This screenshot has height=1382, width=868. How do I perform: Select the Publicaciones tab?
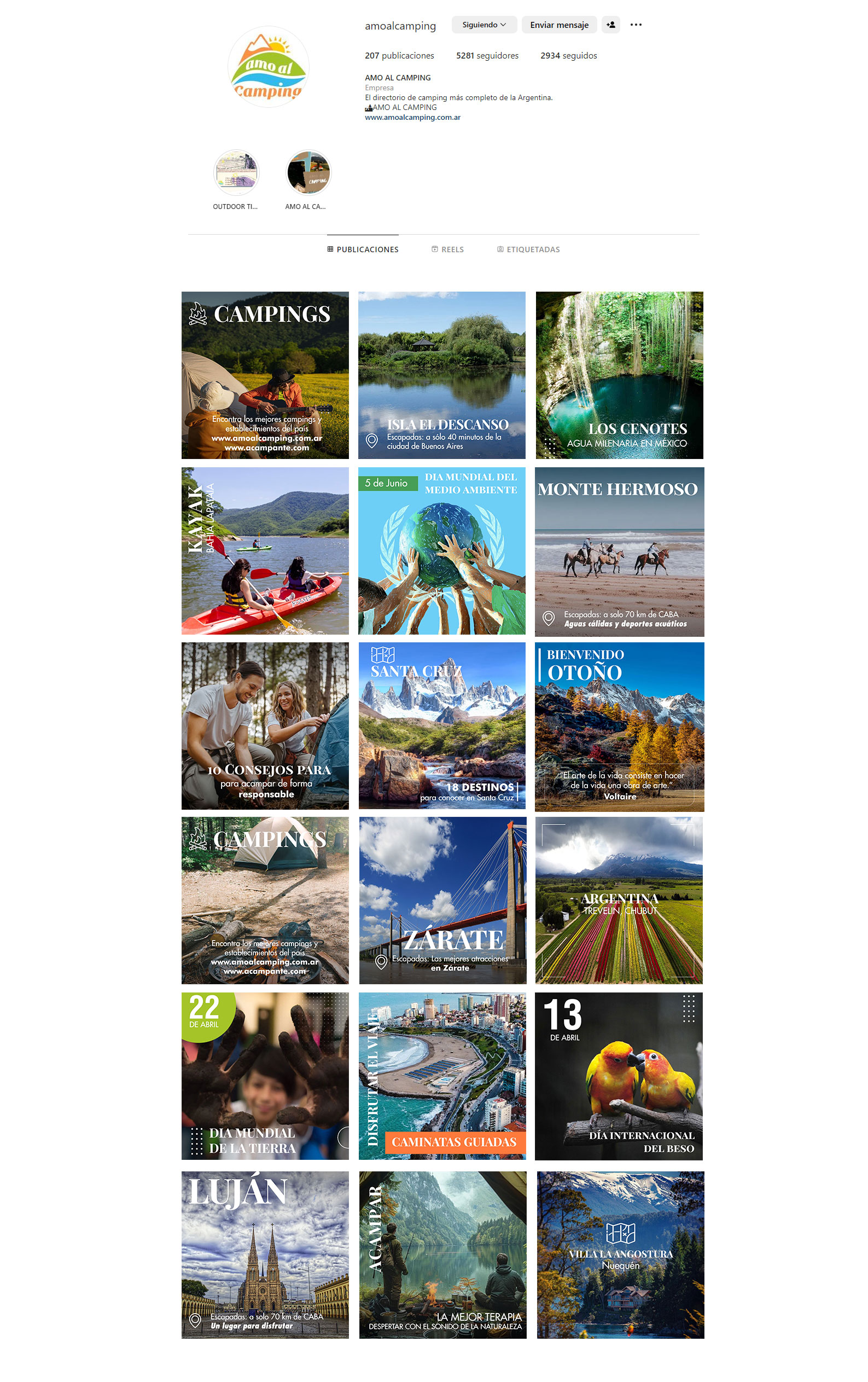[x=363, y=249]
